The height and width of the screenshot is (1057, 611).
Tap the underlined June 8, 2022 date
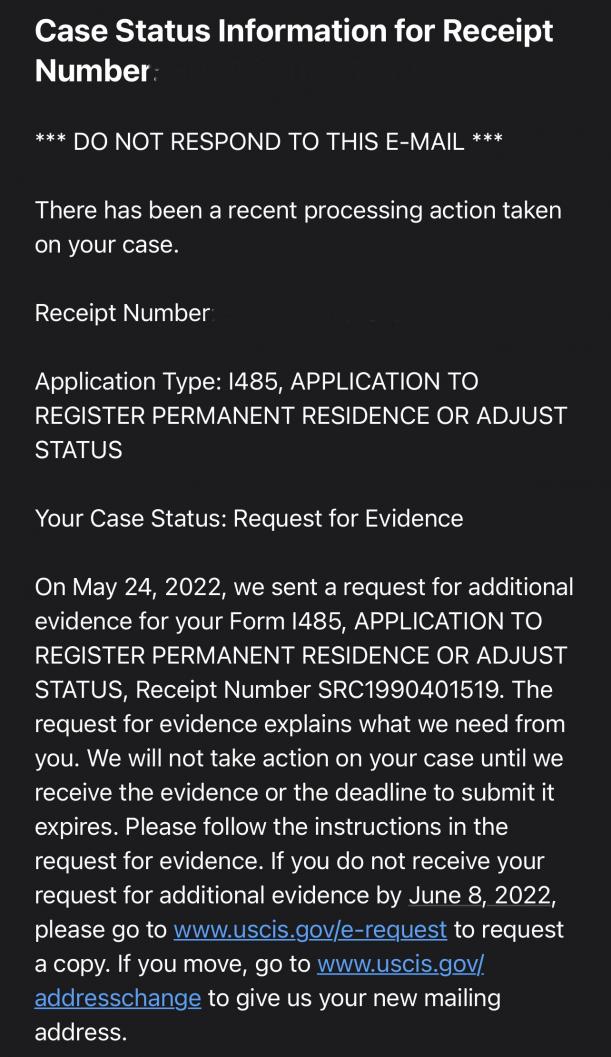pos(482,895)
